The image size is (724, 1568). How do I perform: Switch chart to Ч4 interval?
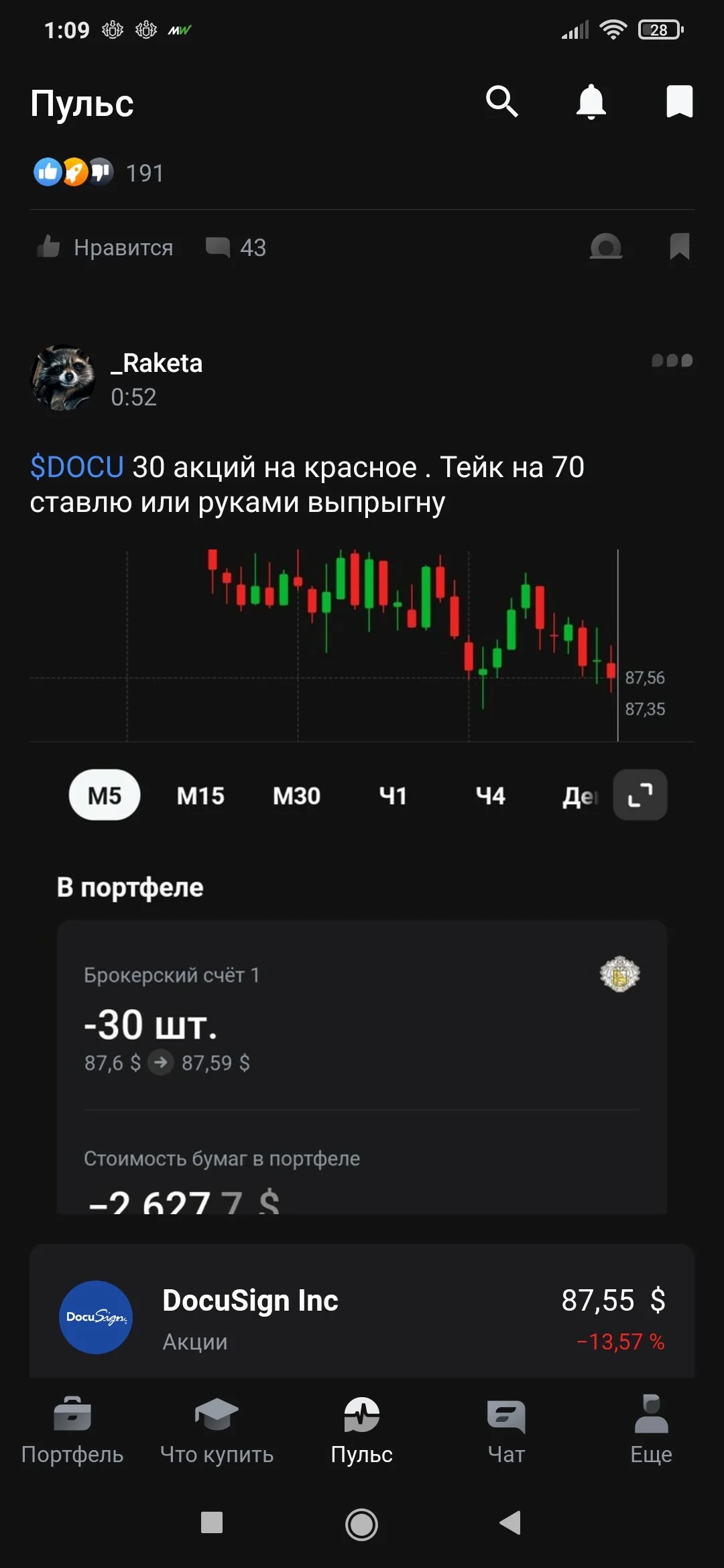pos(490,795)
